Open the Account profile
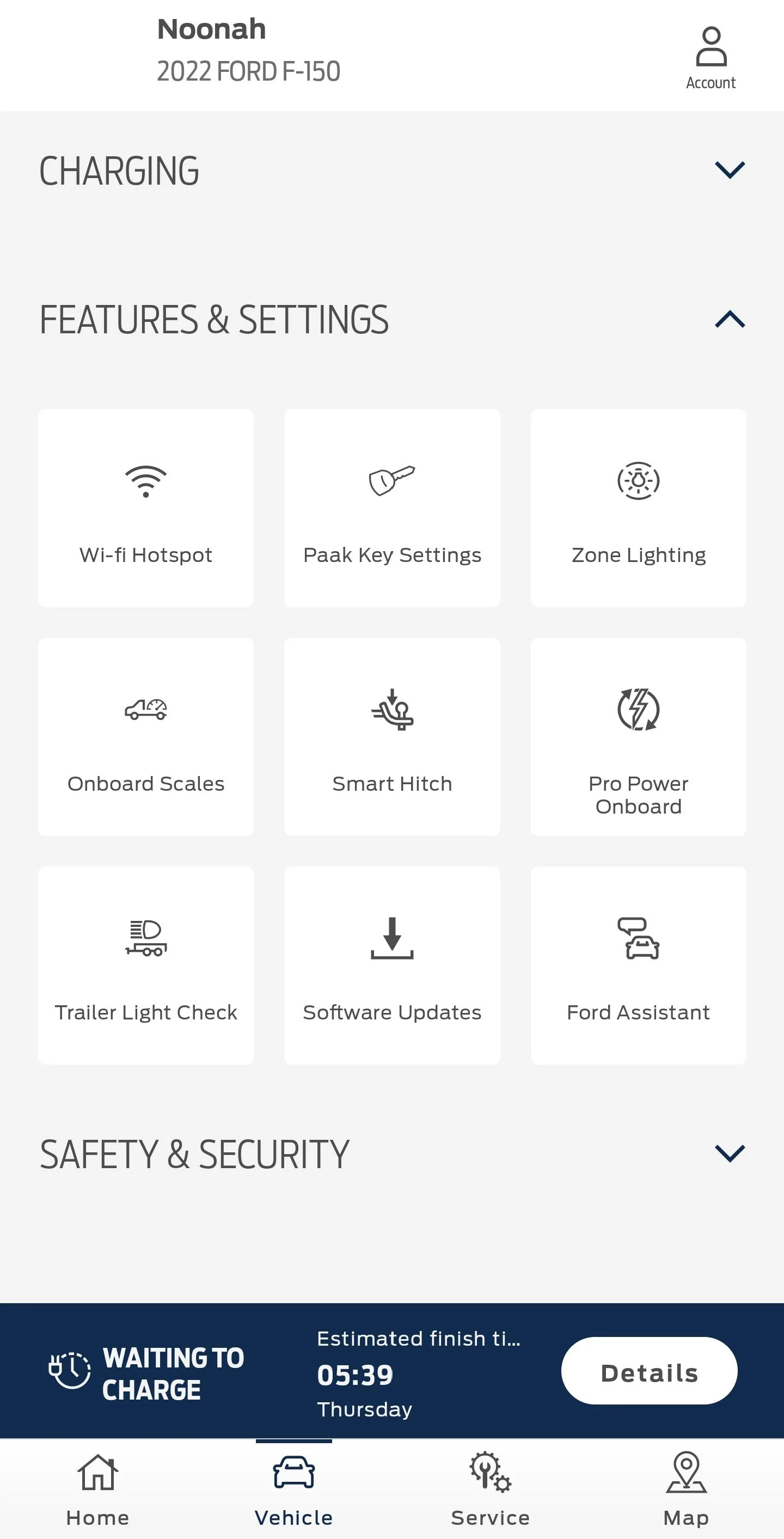Screen dimensions: 784x1539 click(710, 58)
